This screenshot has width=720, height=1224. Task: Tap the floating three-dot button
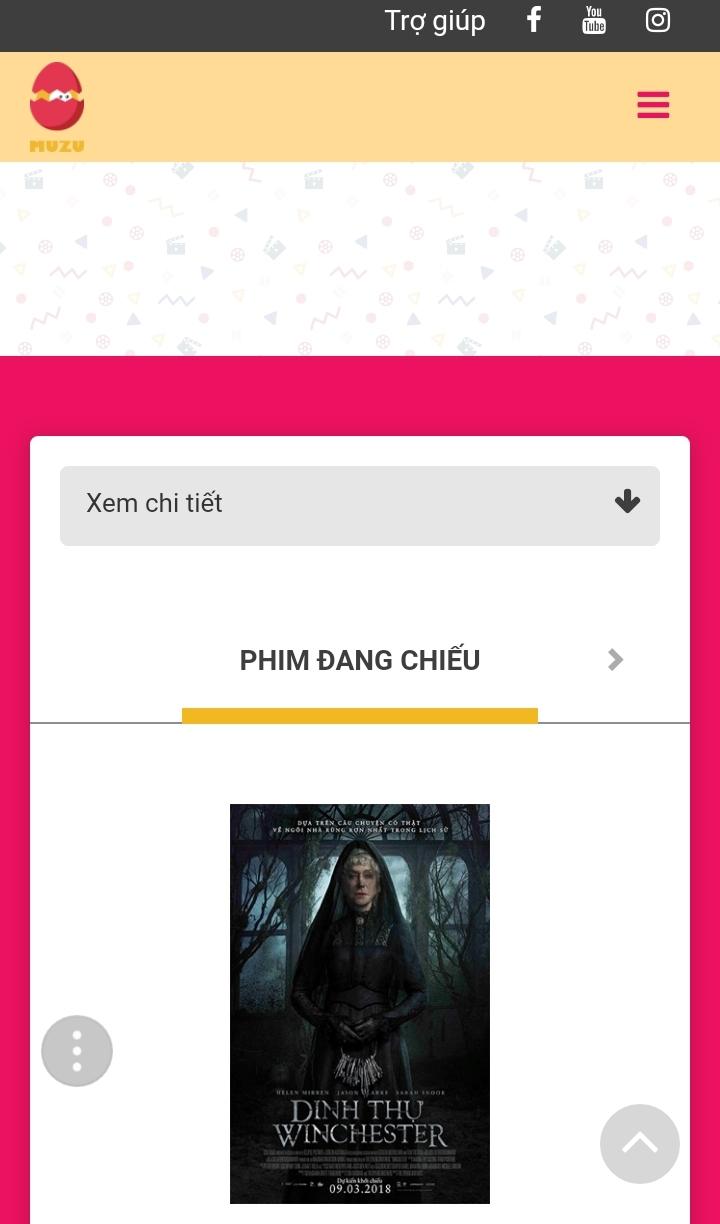pyautogui.click(x=77, y=1051)
